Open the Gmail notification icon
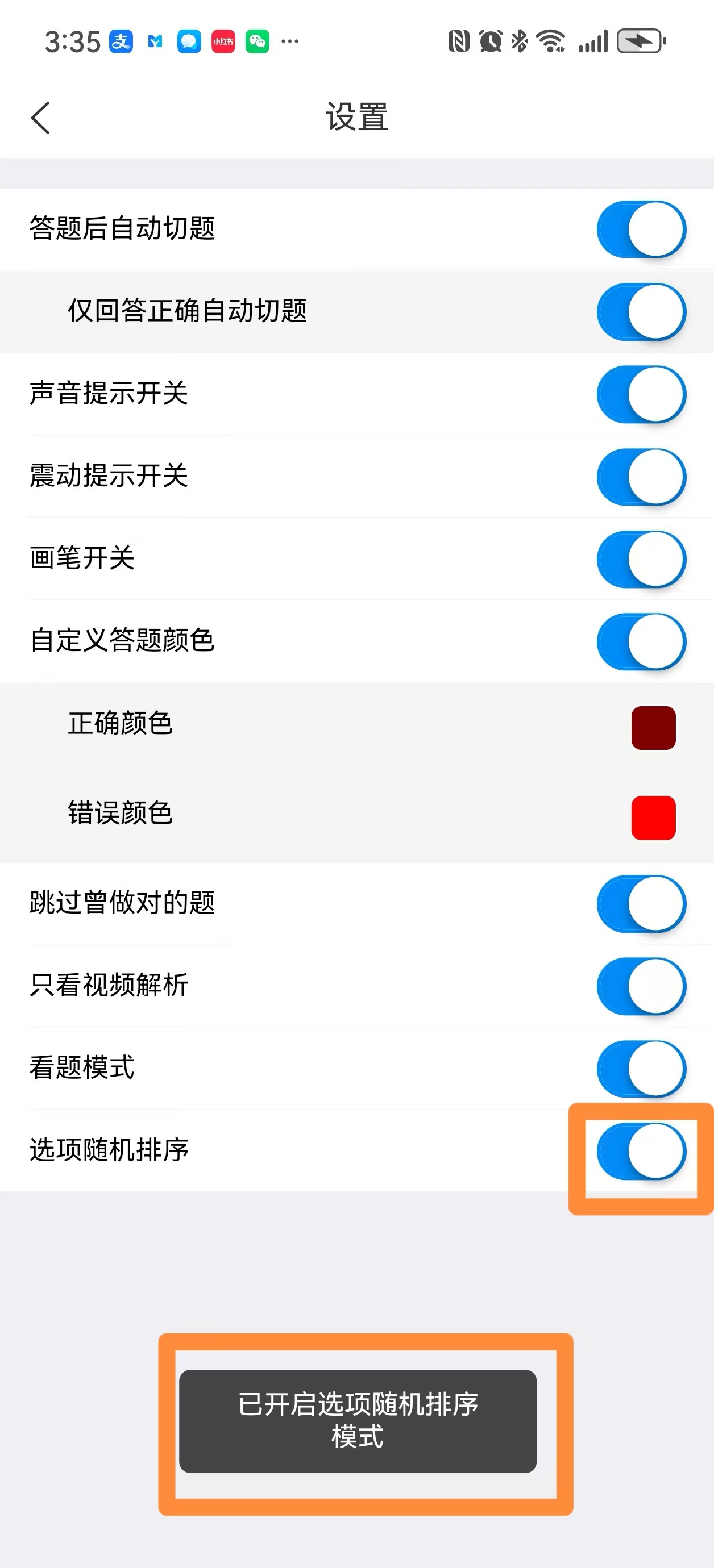714x1568 pixels. tap(154, 41)
